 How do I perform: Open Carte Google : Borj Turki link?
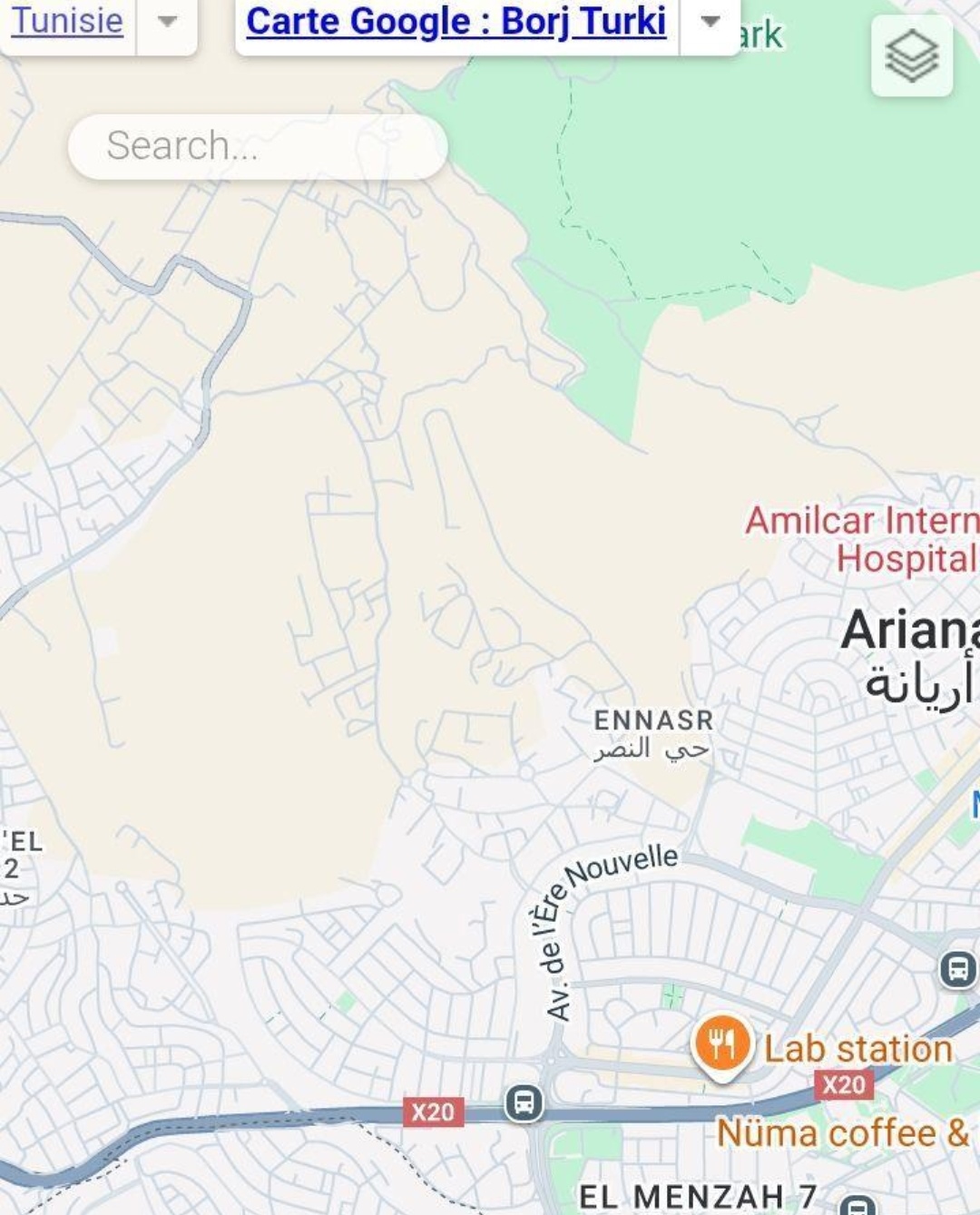click(456, 22)
